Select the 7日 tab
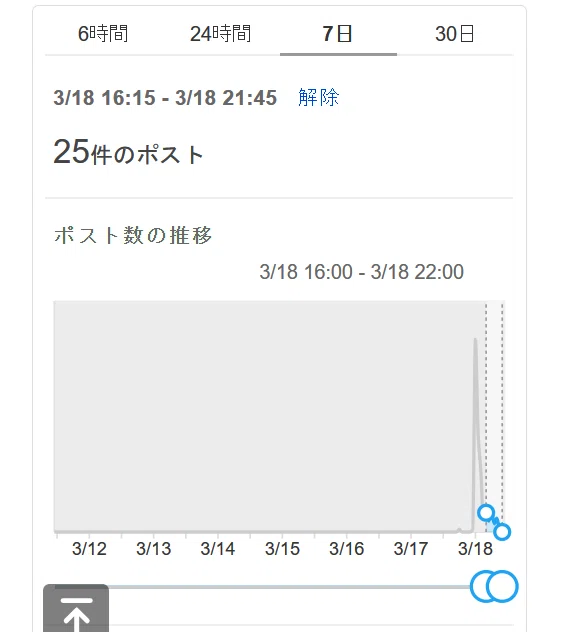The width and height of the screenshot is (573, 632). click(338, 34)
